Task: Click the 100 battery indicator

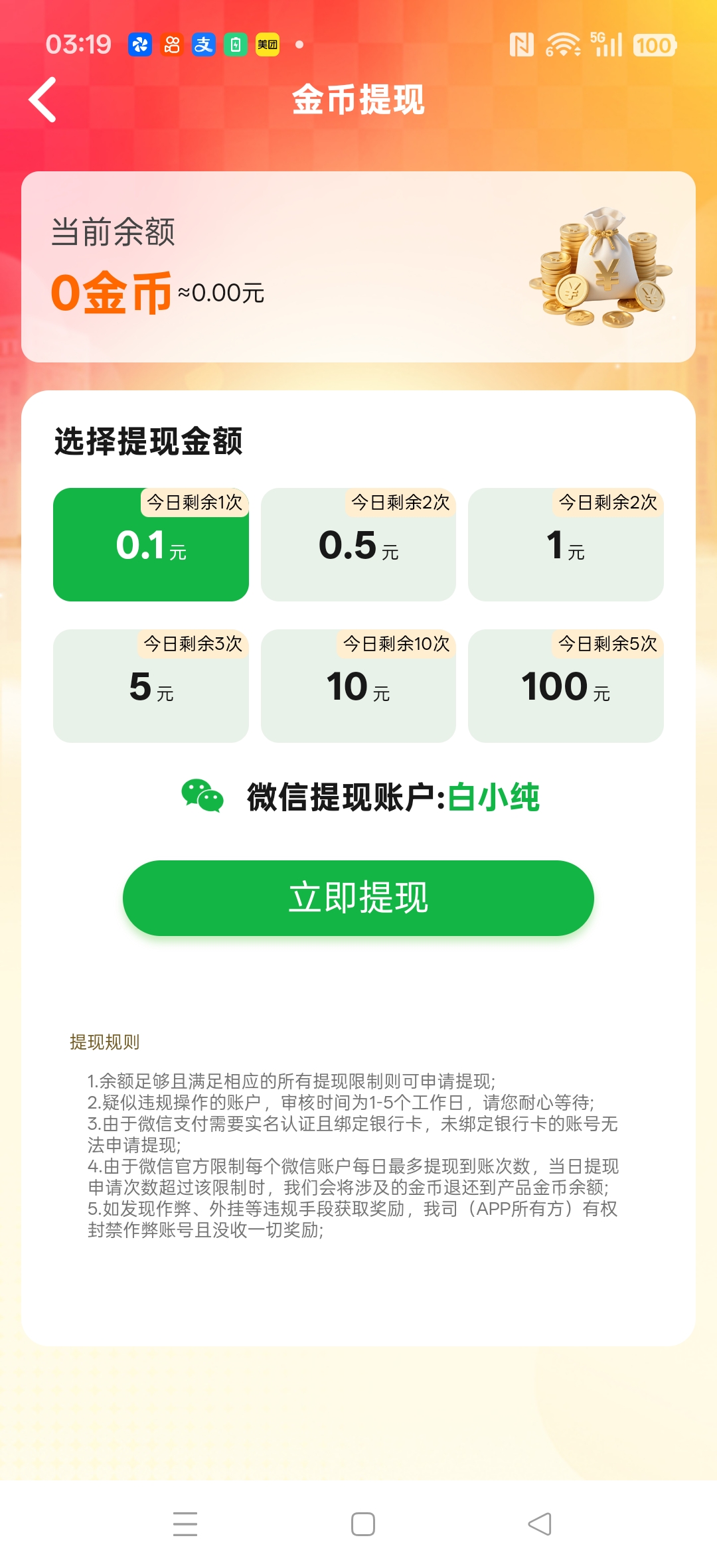Action: click(x=653, y=44)
